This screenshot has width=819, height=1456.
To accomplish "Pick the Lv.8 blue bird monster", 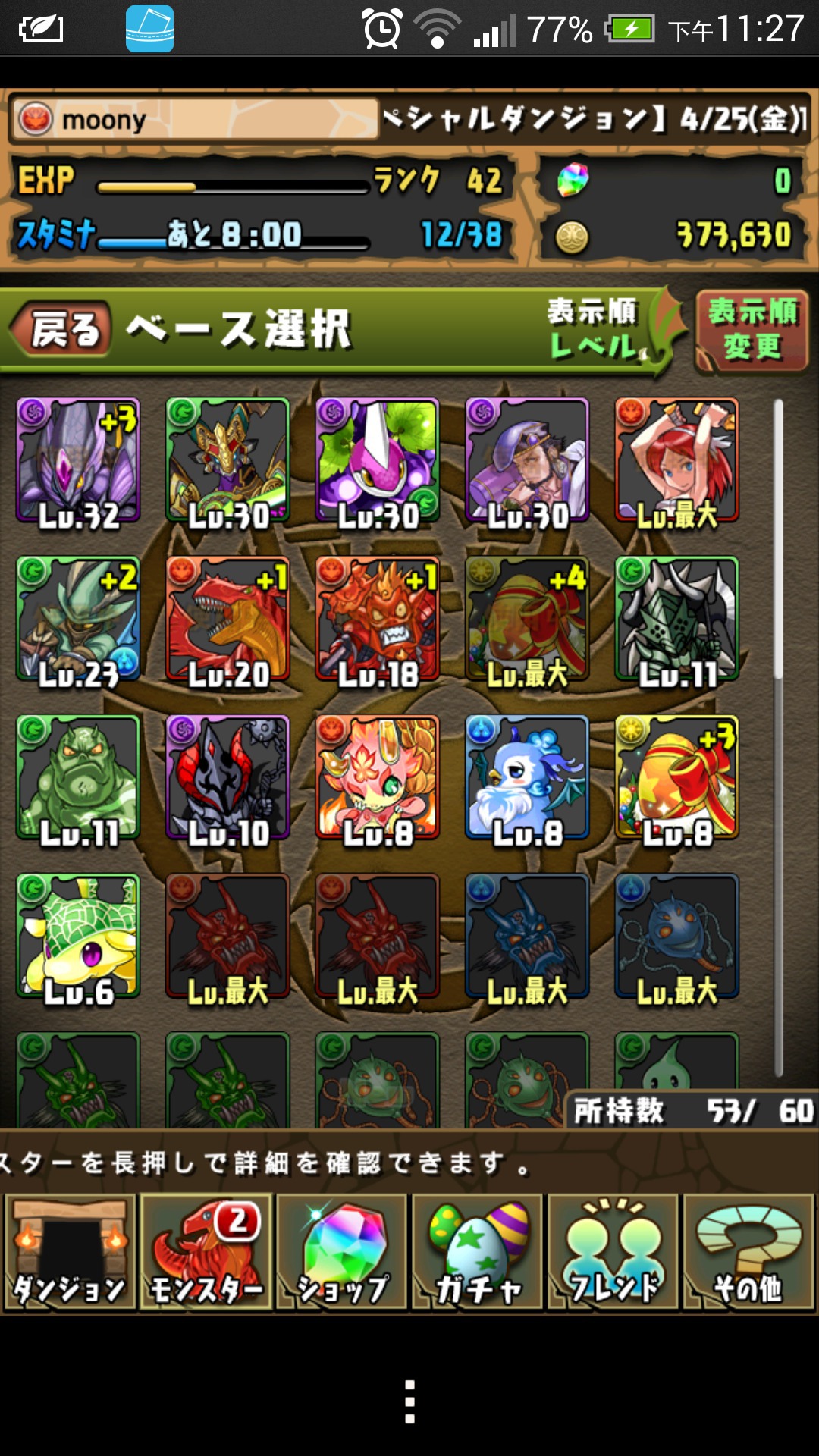I will click(527, 777).
